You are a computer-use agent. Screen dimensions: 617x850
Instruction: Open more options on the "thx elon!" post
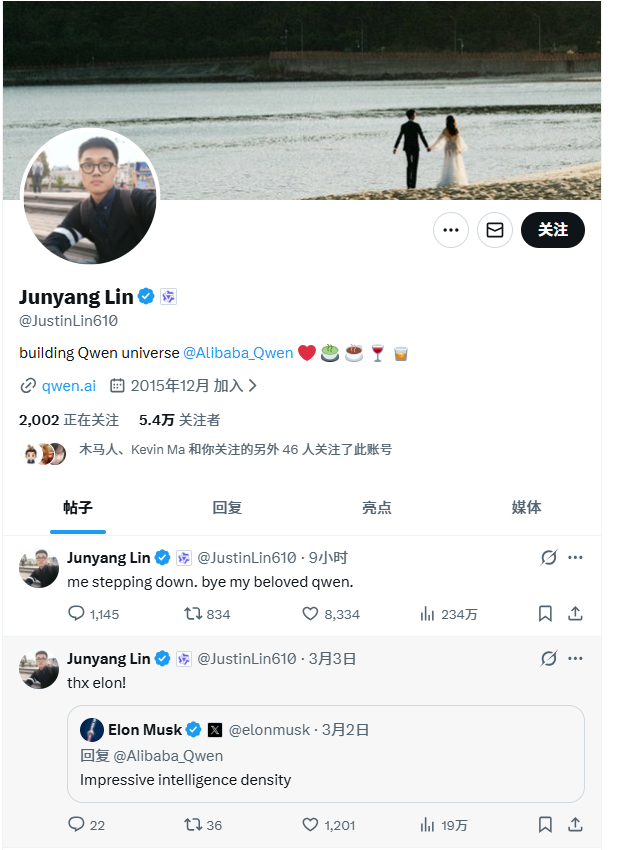tap(575, 658)
